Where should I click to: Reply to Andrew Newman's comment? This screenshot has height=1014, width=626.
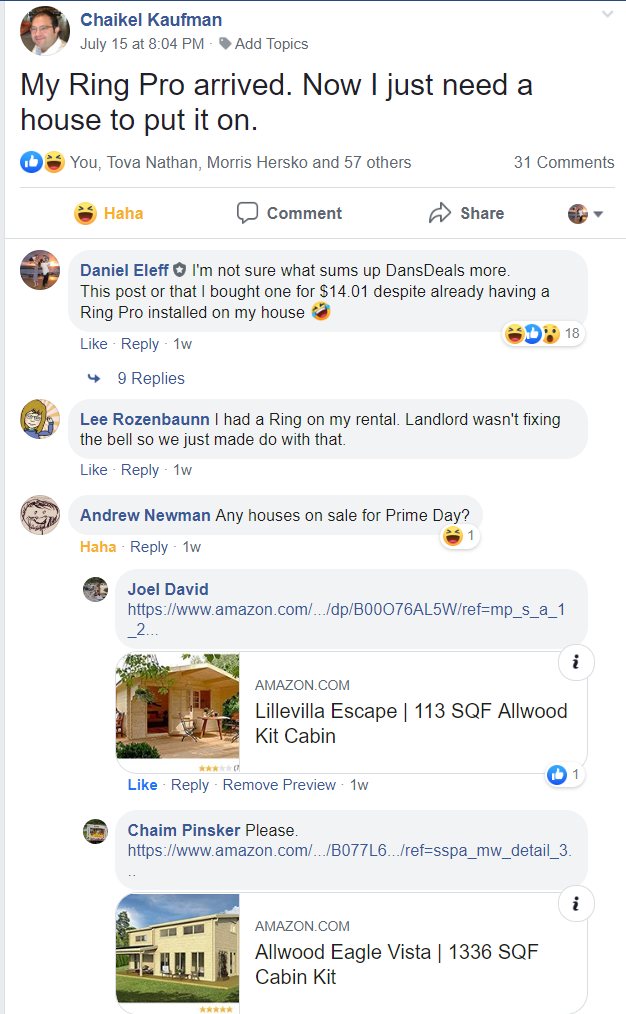click(149, 547)
